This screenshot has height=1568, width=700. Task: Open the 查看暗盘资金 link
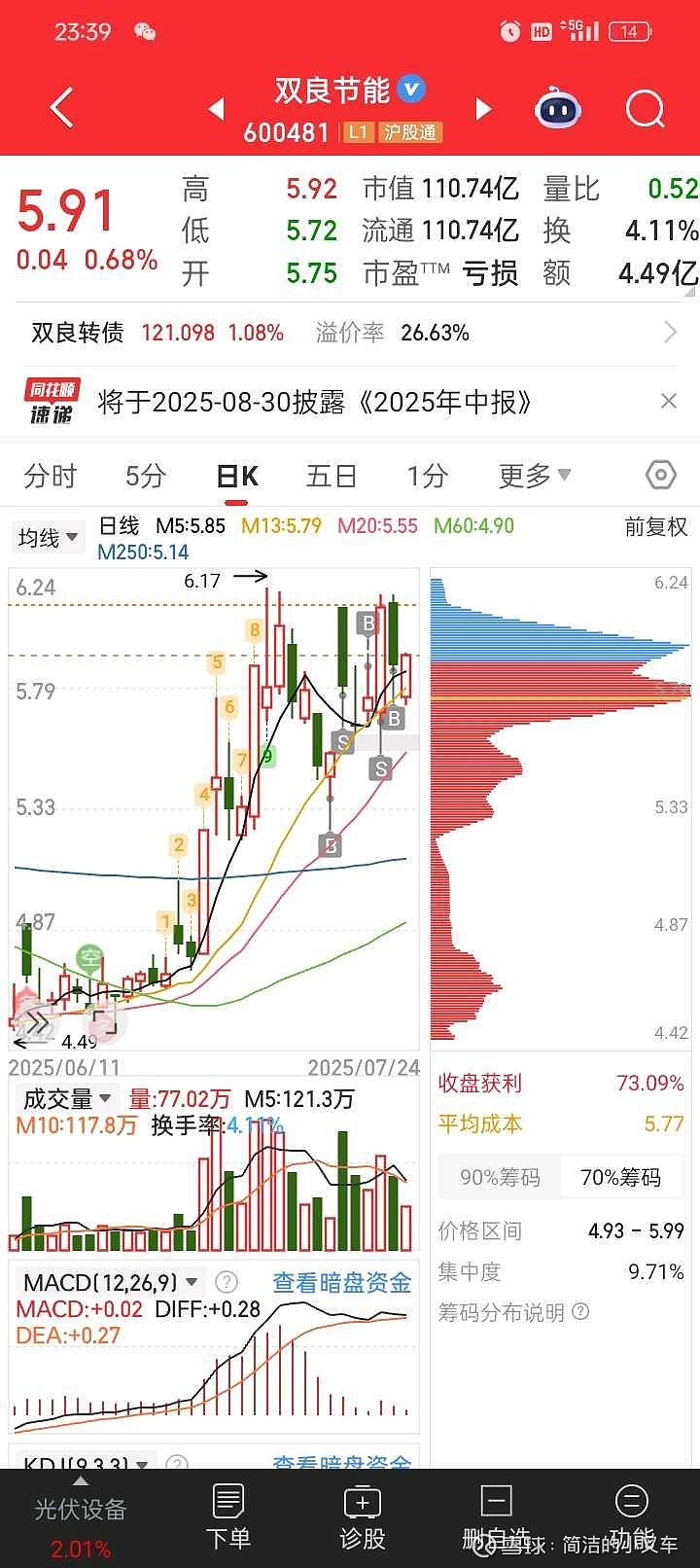[x=340, y=1282]
